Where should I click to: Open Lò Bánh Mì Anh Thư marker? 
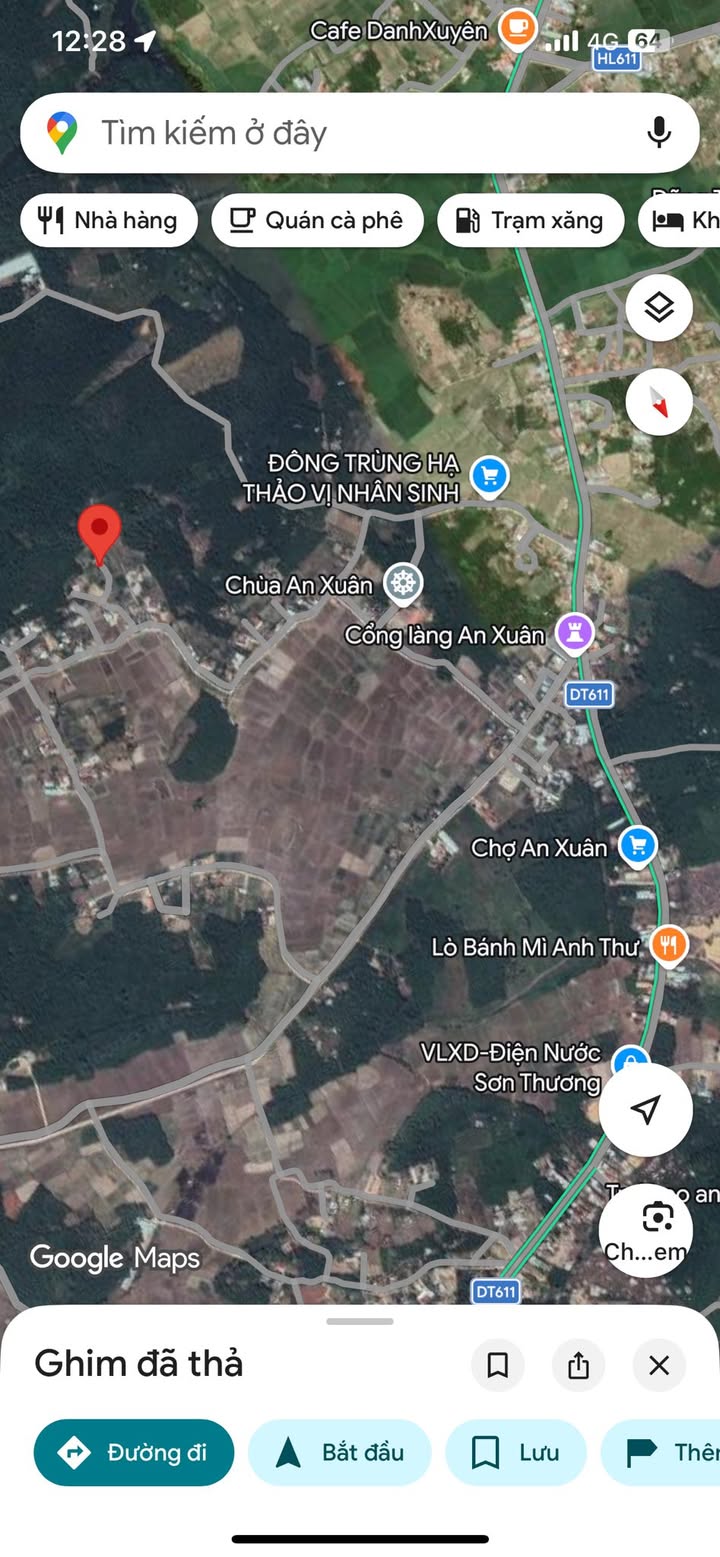coord(668,944)
